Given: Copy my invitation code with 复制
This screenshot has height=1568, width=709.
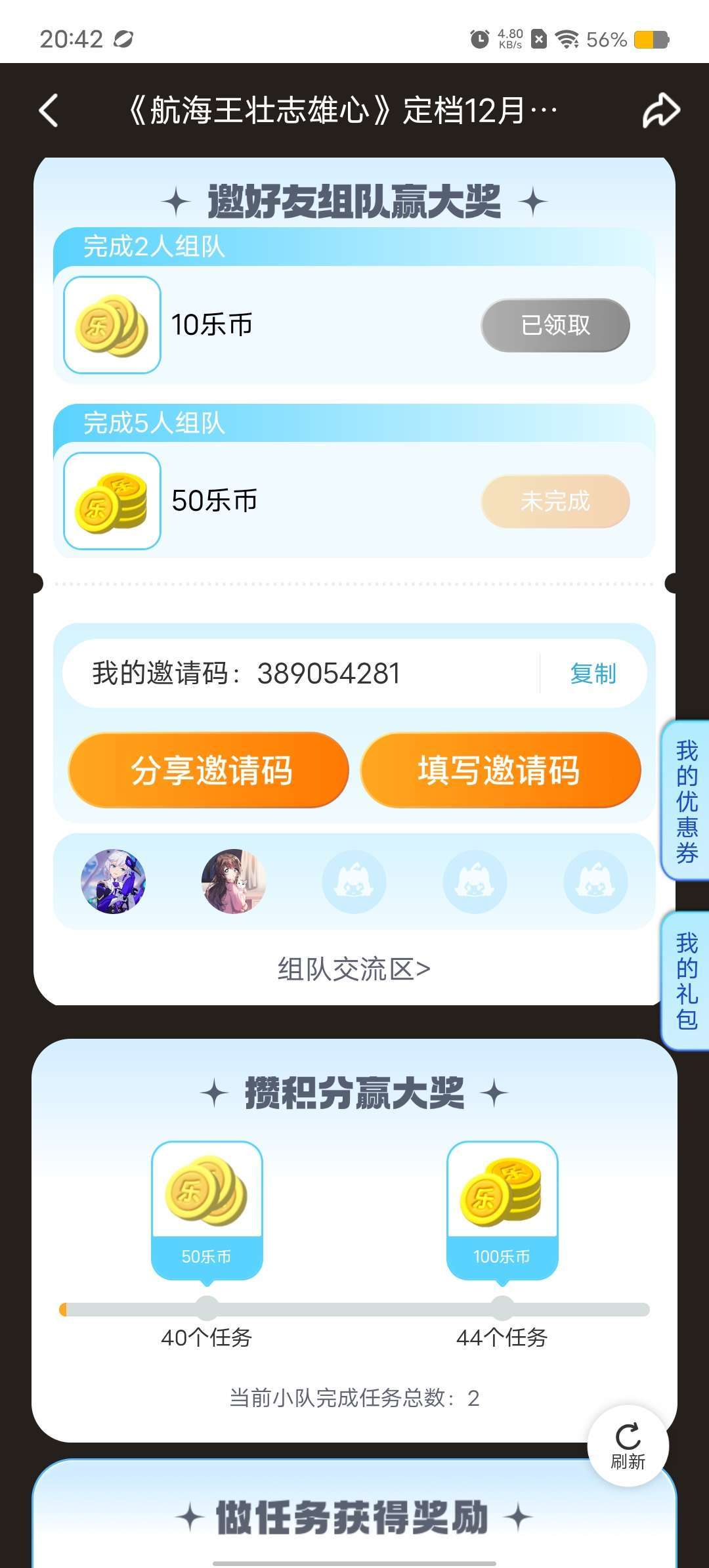Looking at the screenshot, I should [593, 674].
